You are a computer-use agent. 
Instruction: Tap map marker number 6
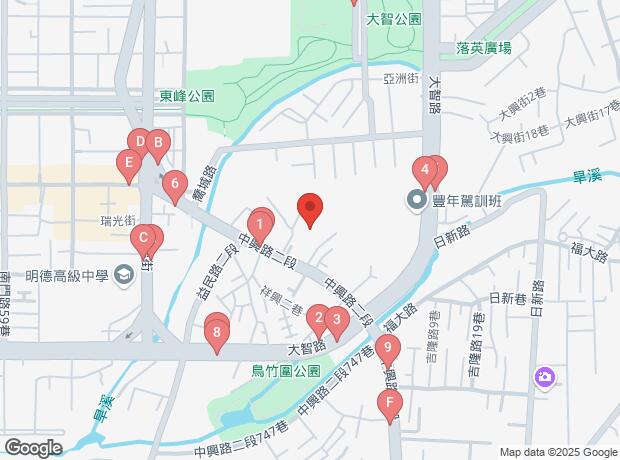pos(175,184)
